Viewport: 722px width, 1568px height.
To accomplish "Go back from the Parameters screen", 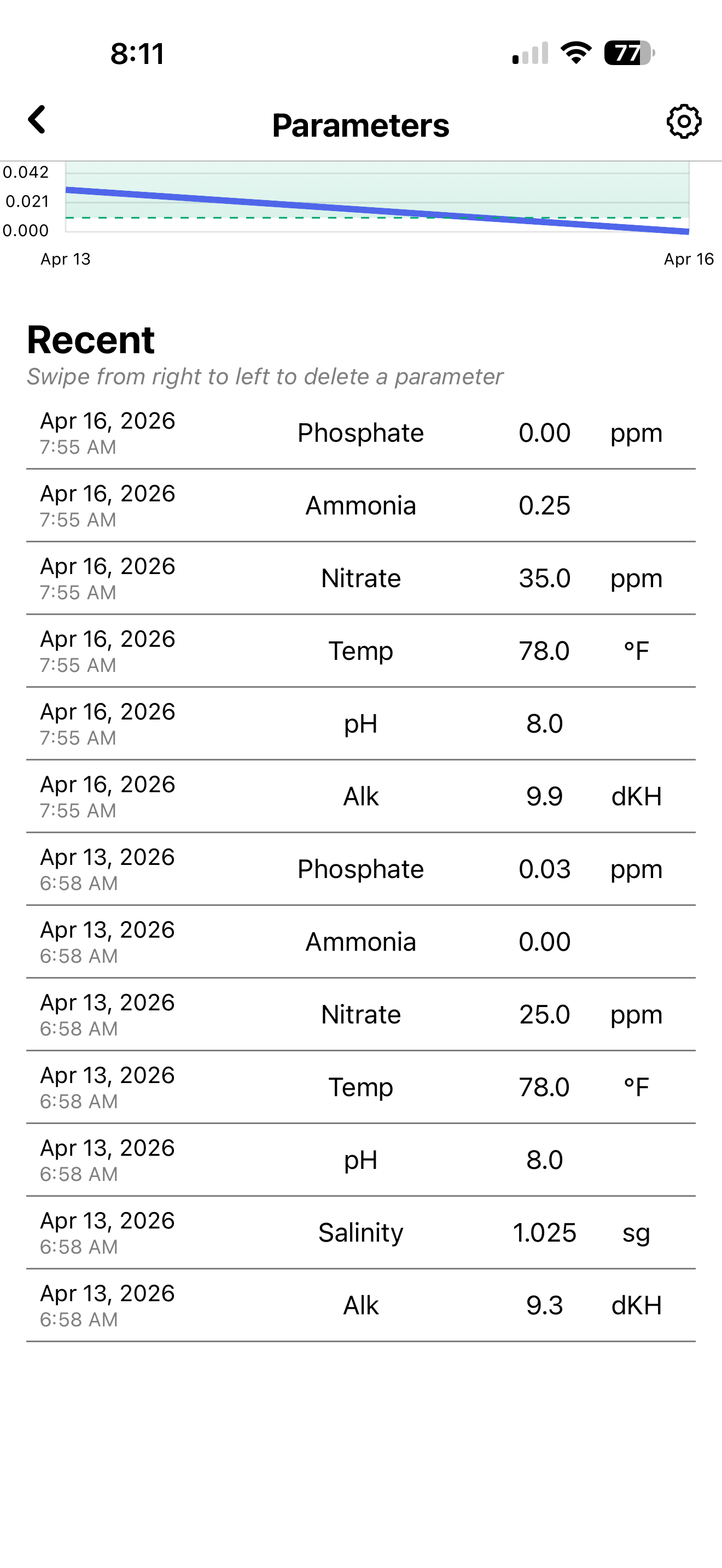I will tap(37, 120).
